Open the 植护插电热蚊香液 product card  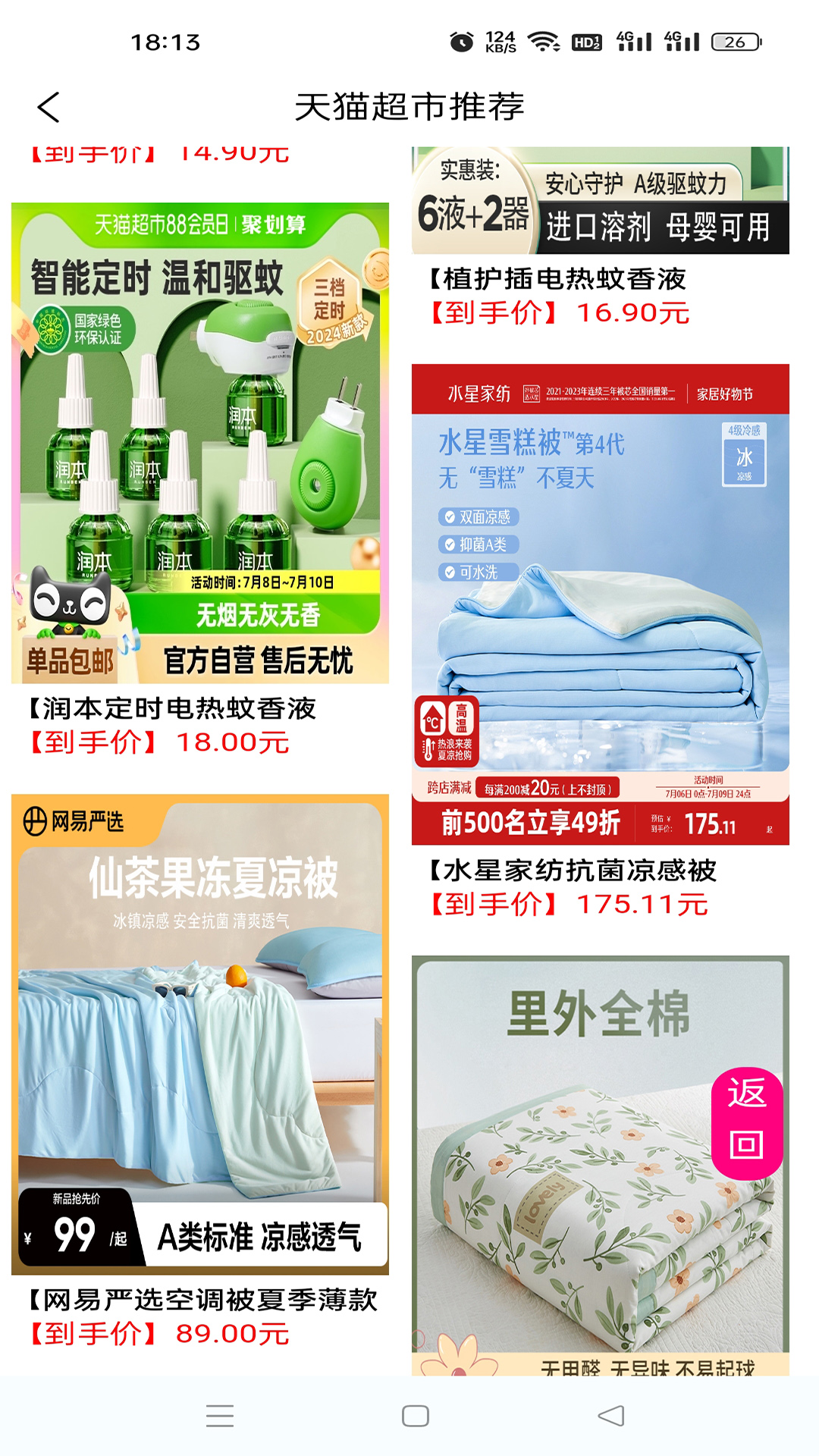pyautogui.click(x=601, y=237)
